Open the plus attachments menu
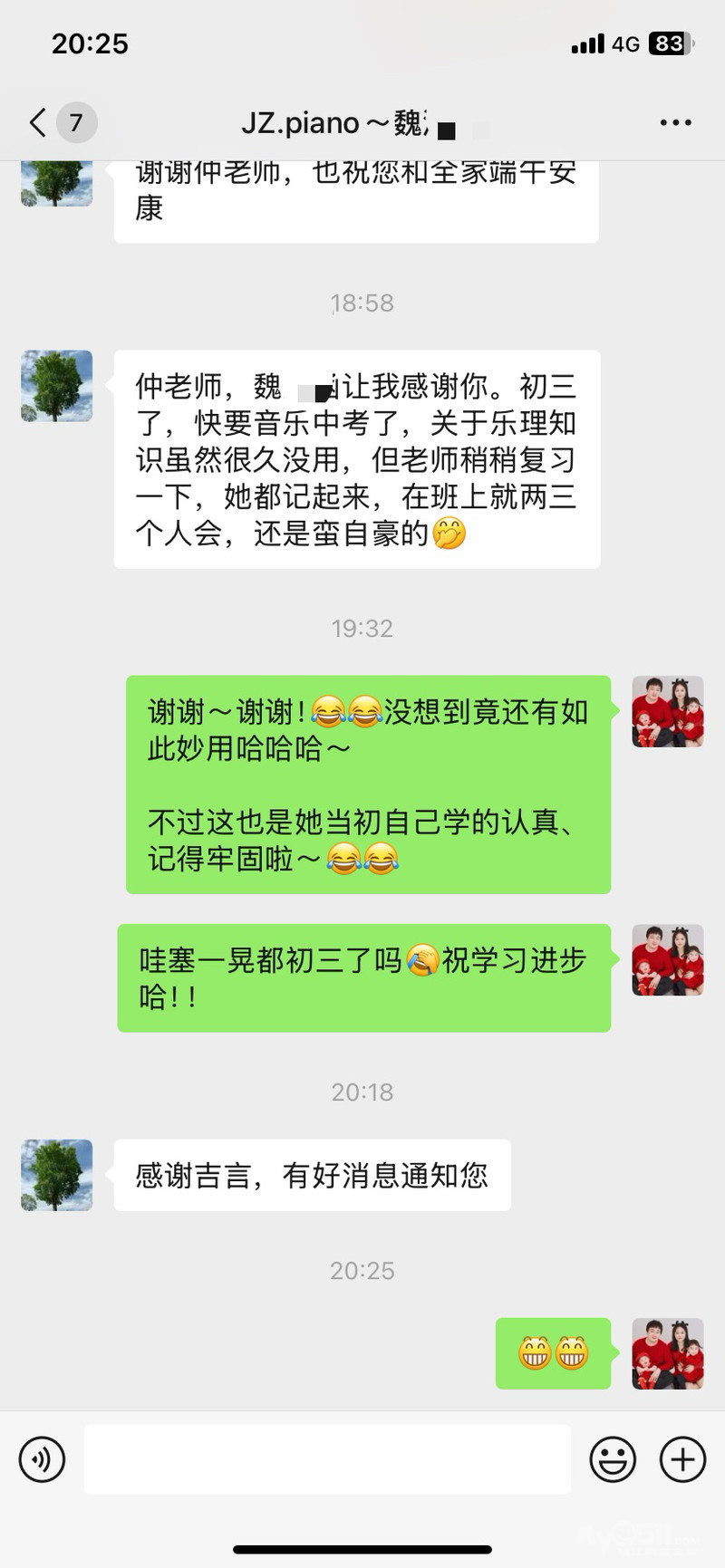This screenshot has width=725, height=1568. point(682,1459)
